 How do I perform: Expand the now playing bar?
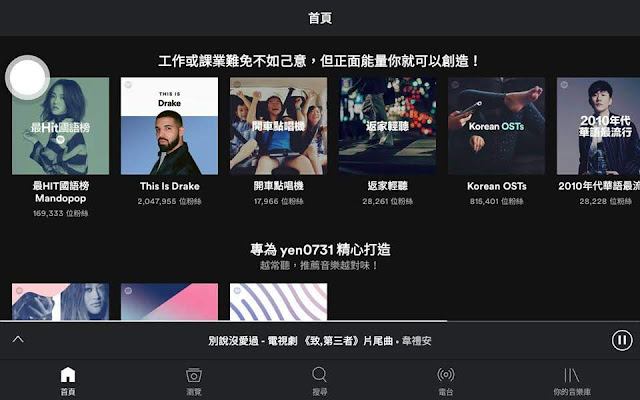coord(17,340)
